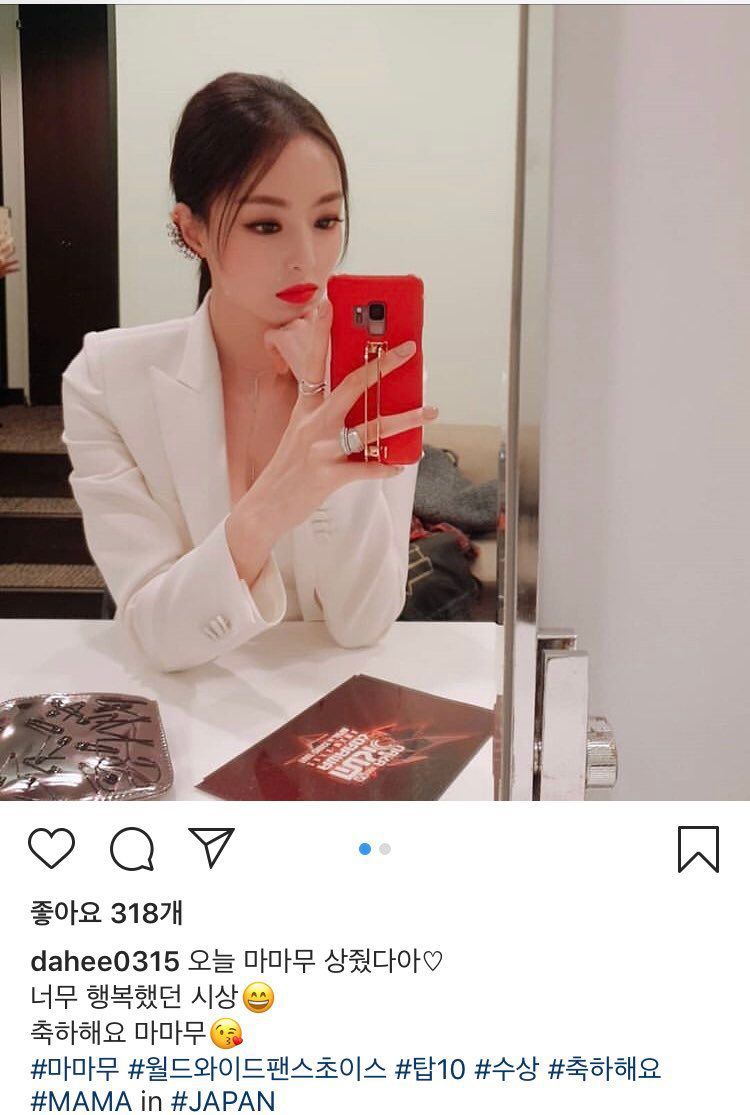Open the dahee0315 profile from the caption
Screen dimensions: 750x1115
(104, 962)
